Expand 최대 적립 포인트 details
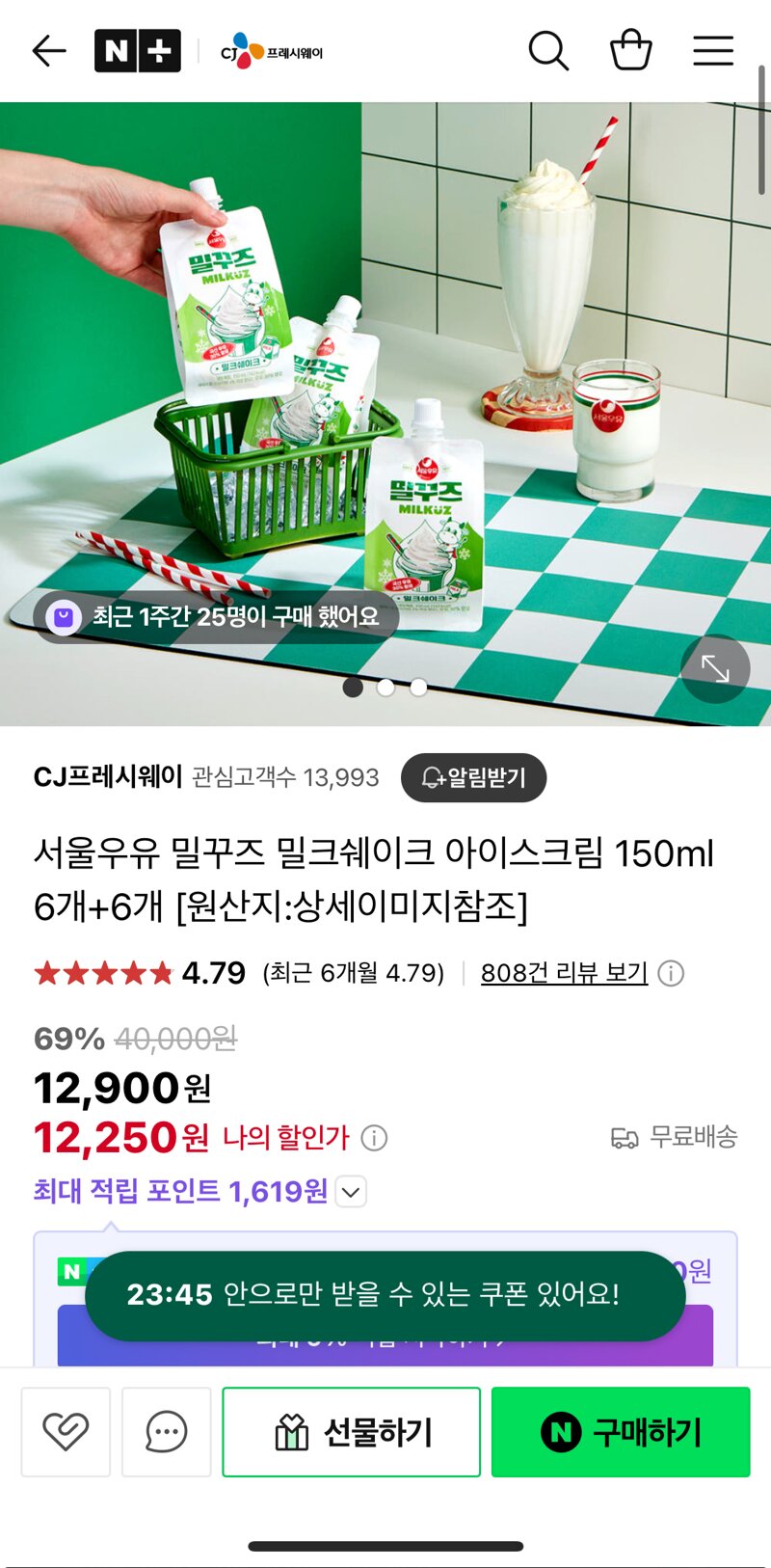Image resolution: width=771 pixels, height=1568 pixels. pos(352,1192)
